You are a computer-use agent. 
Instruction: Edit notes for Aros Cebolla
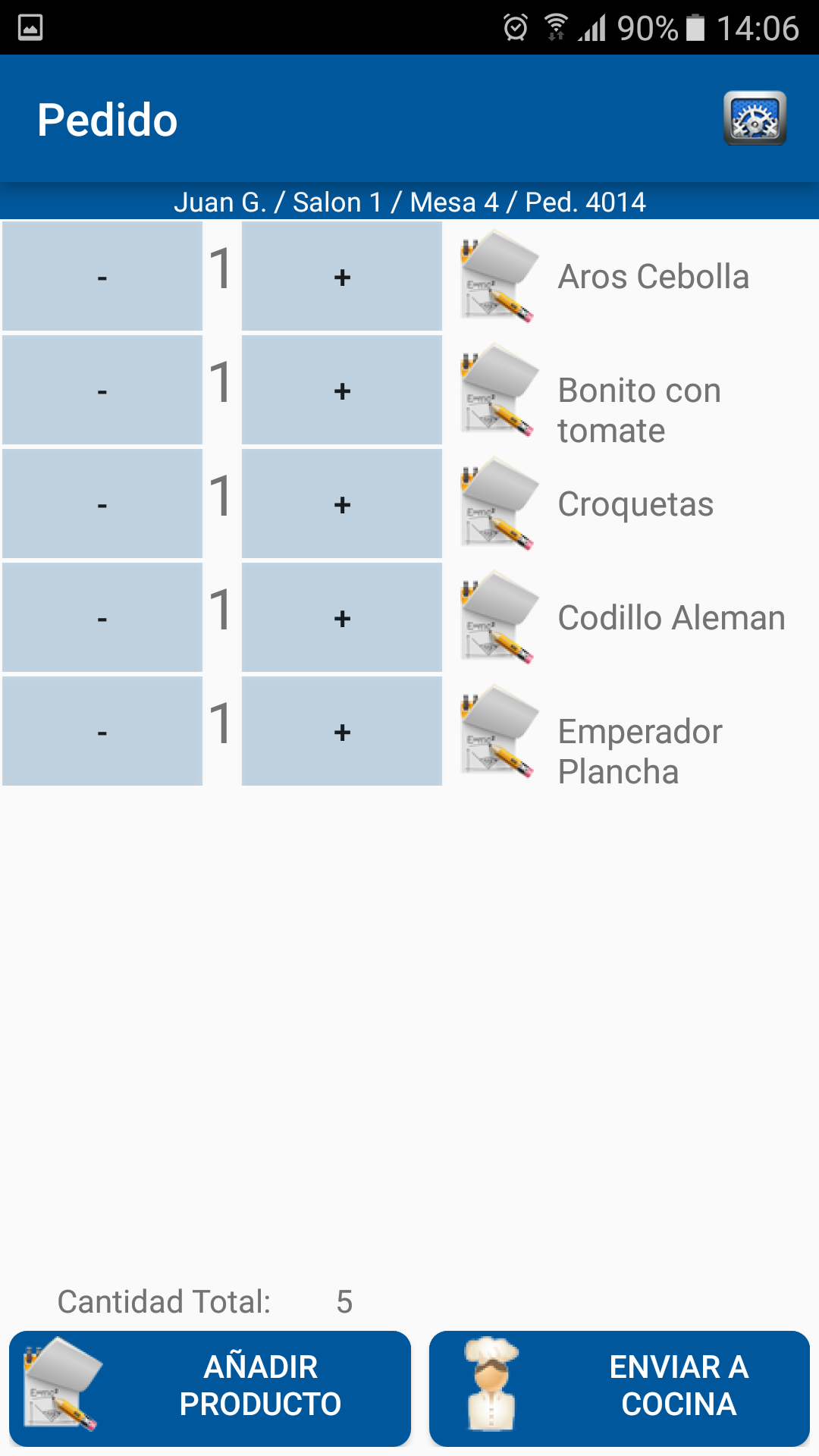(x=498, y=277)
